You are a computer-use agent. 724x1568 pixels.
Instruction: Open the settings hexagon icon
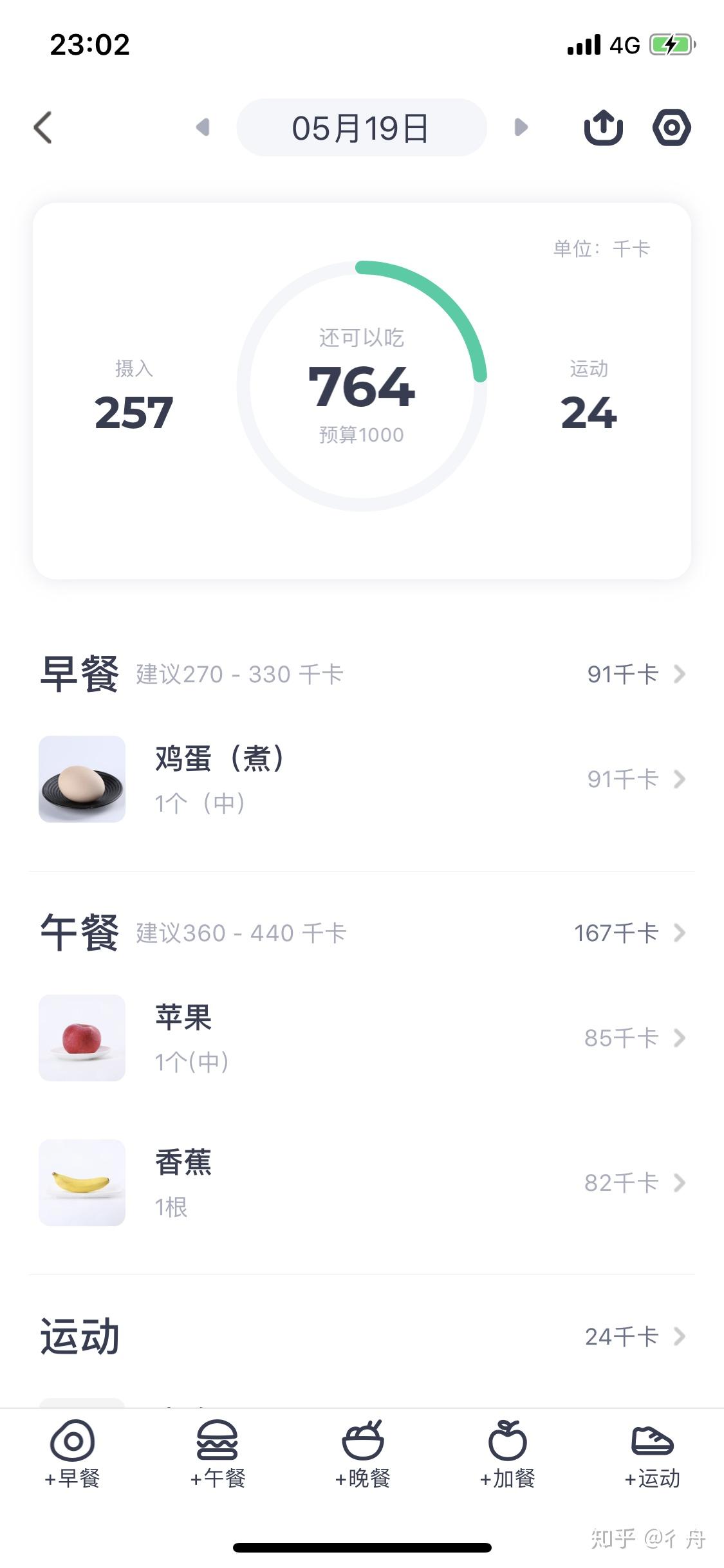point(671,127)
